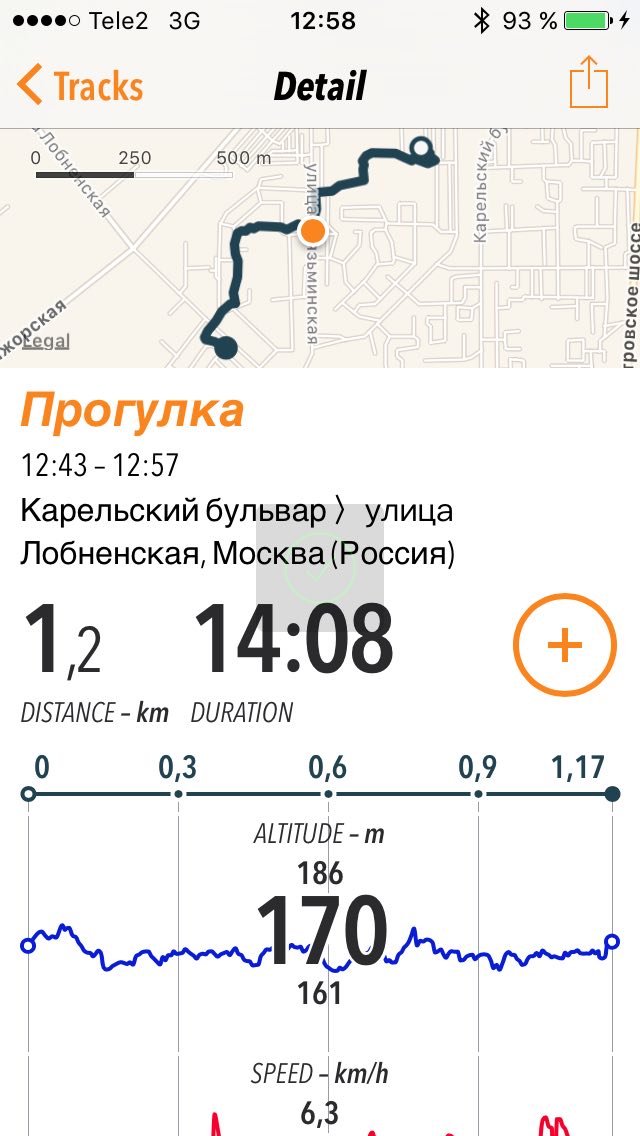Viewport: 640px width, 1136px height.
Task: Go back to Tracks list
Action: (x=80, y=85)
